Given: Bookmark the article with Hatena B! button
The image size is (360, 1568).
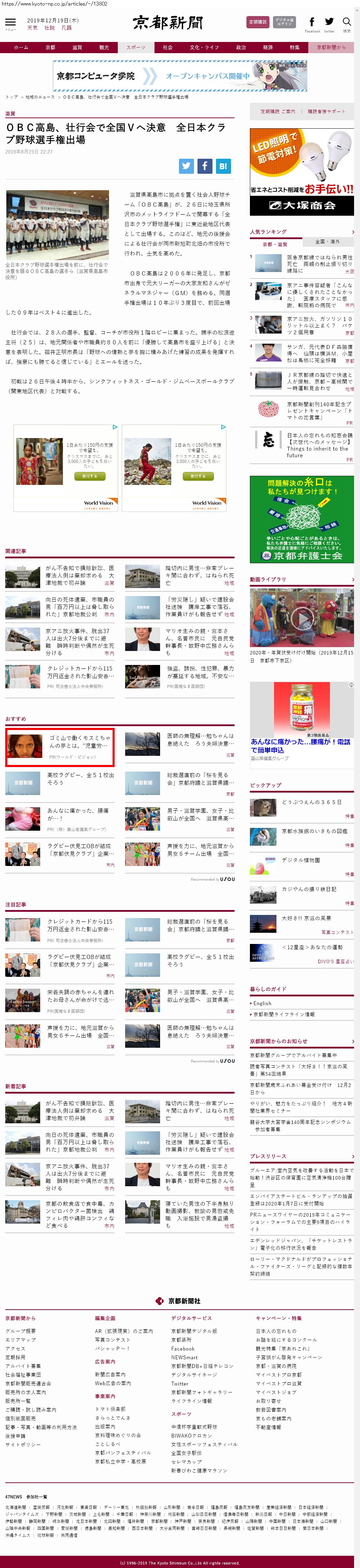Looking at the screenshot, I should click(223, 166).
